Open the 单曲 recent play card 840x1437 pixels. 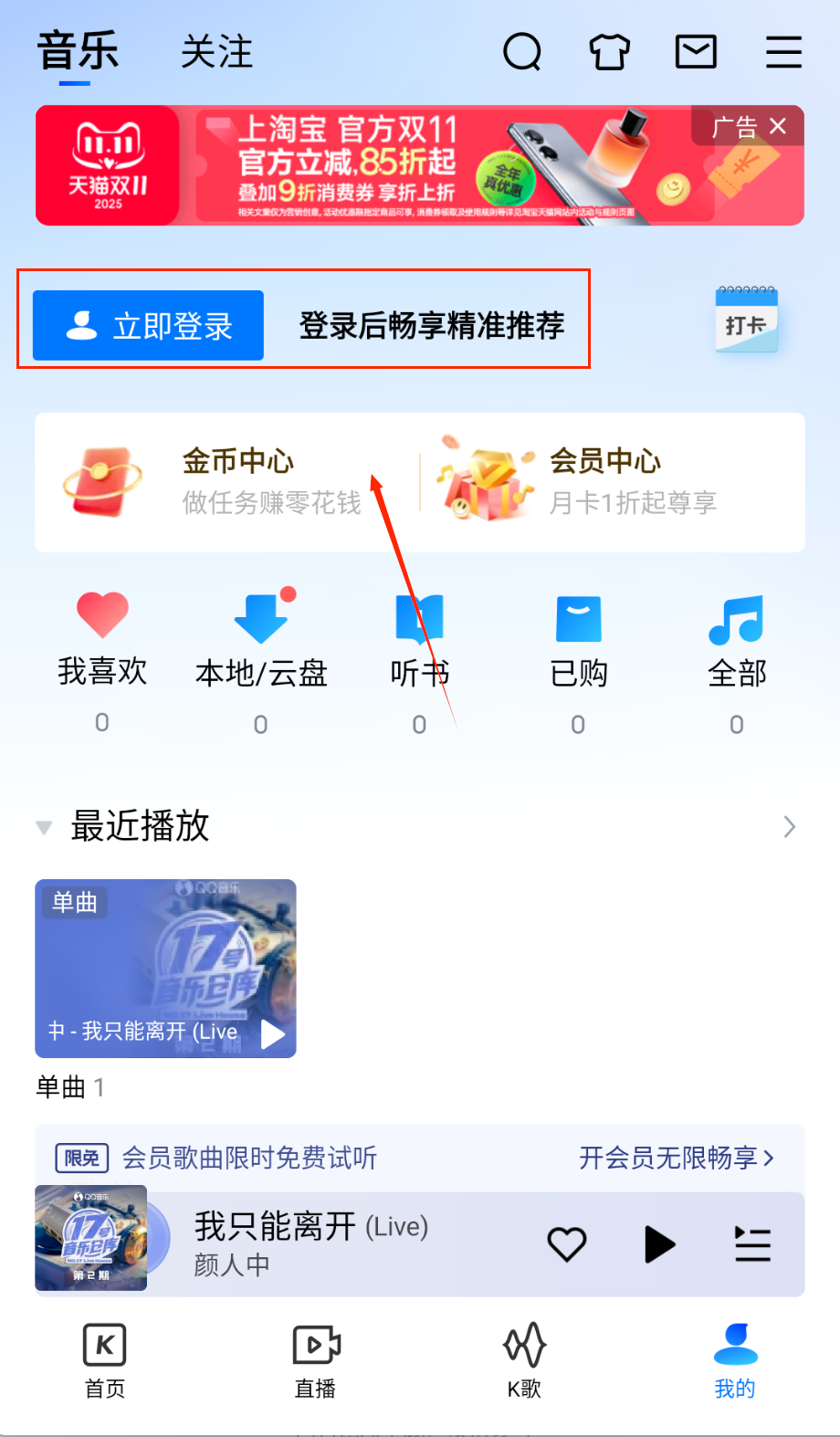click(165, 969)
